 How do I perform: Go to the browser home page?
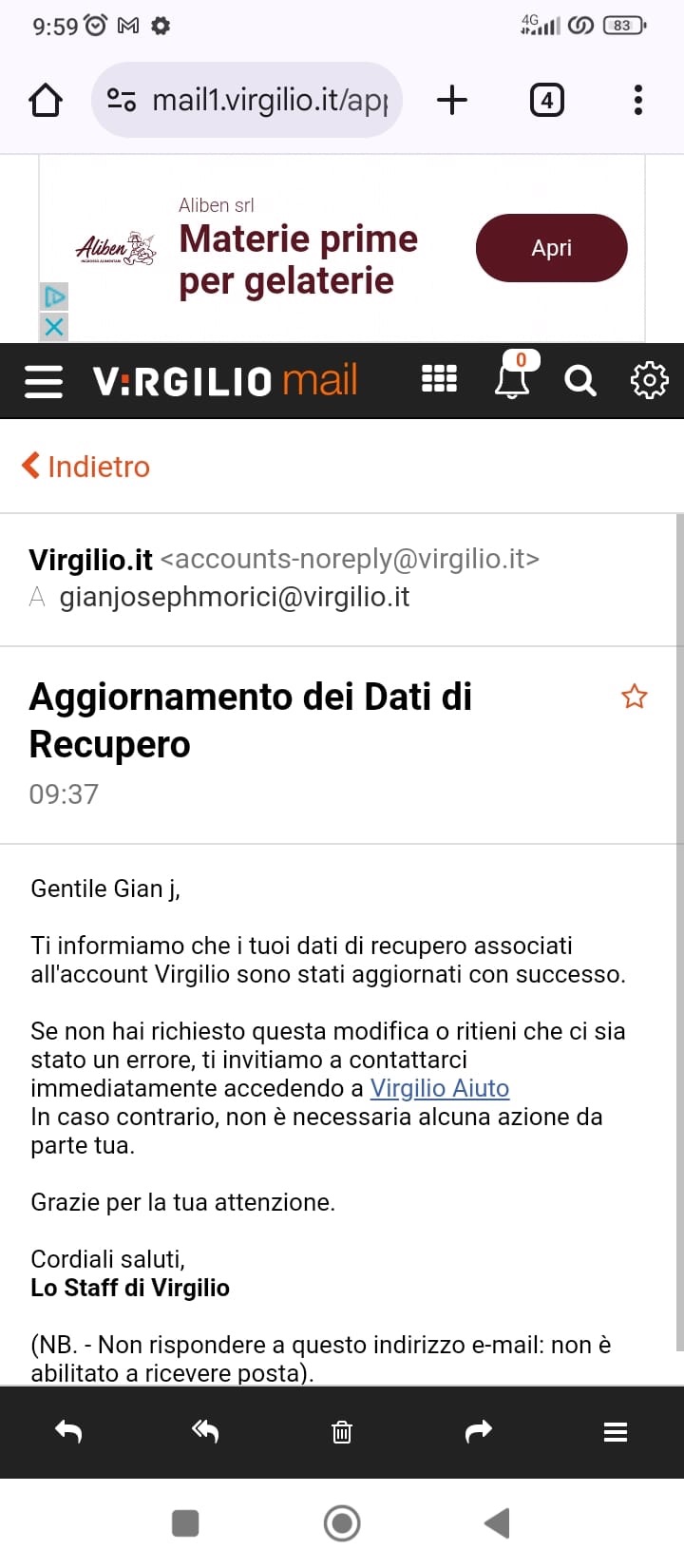pyautogui.click(x=46, y=100)
